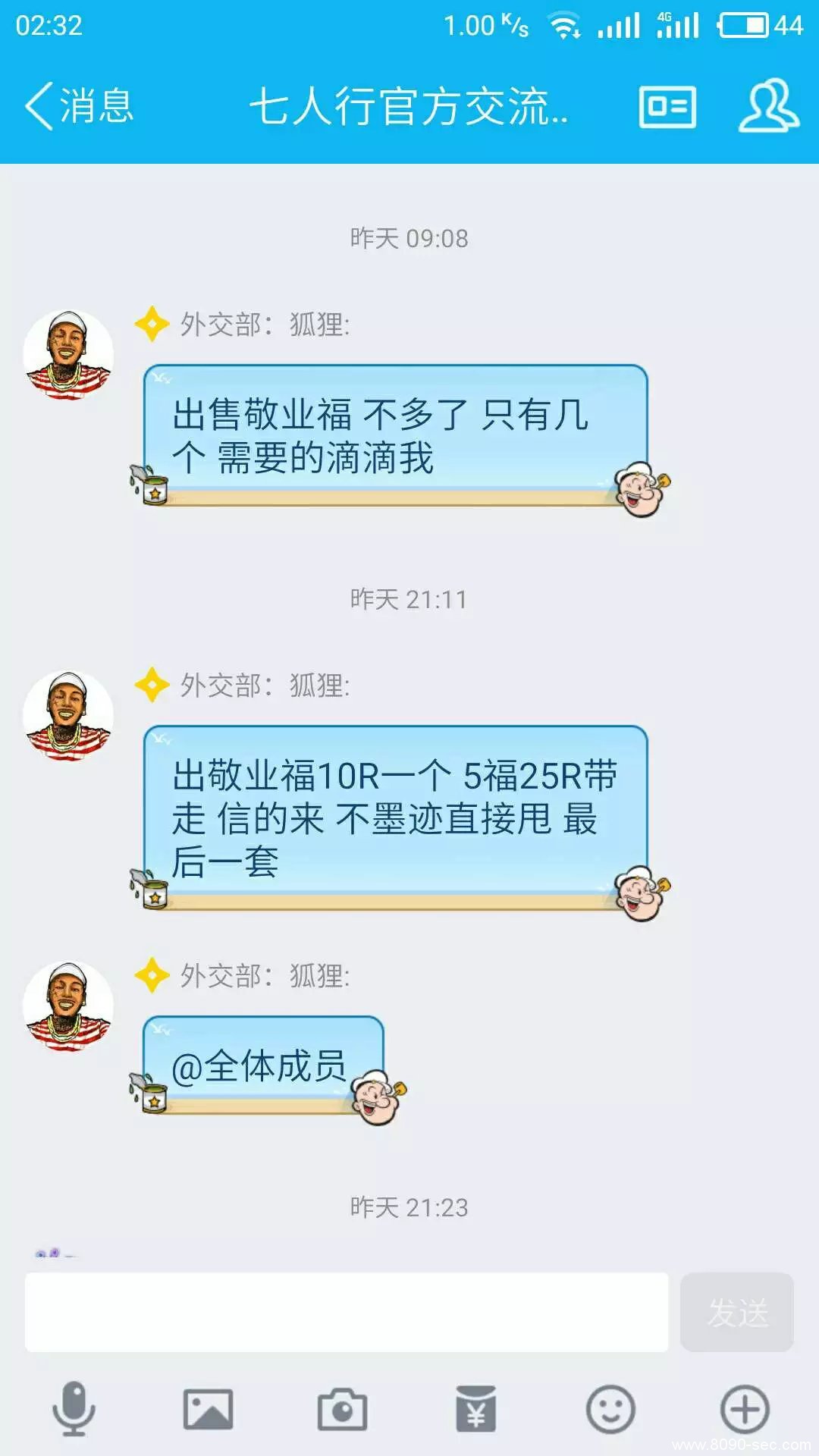
Task: Open the group apps card icon
Action: tap(667, 107)
